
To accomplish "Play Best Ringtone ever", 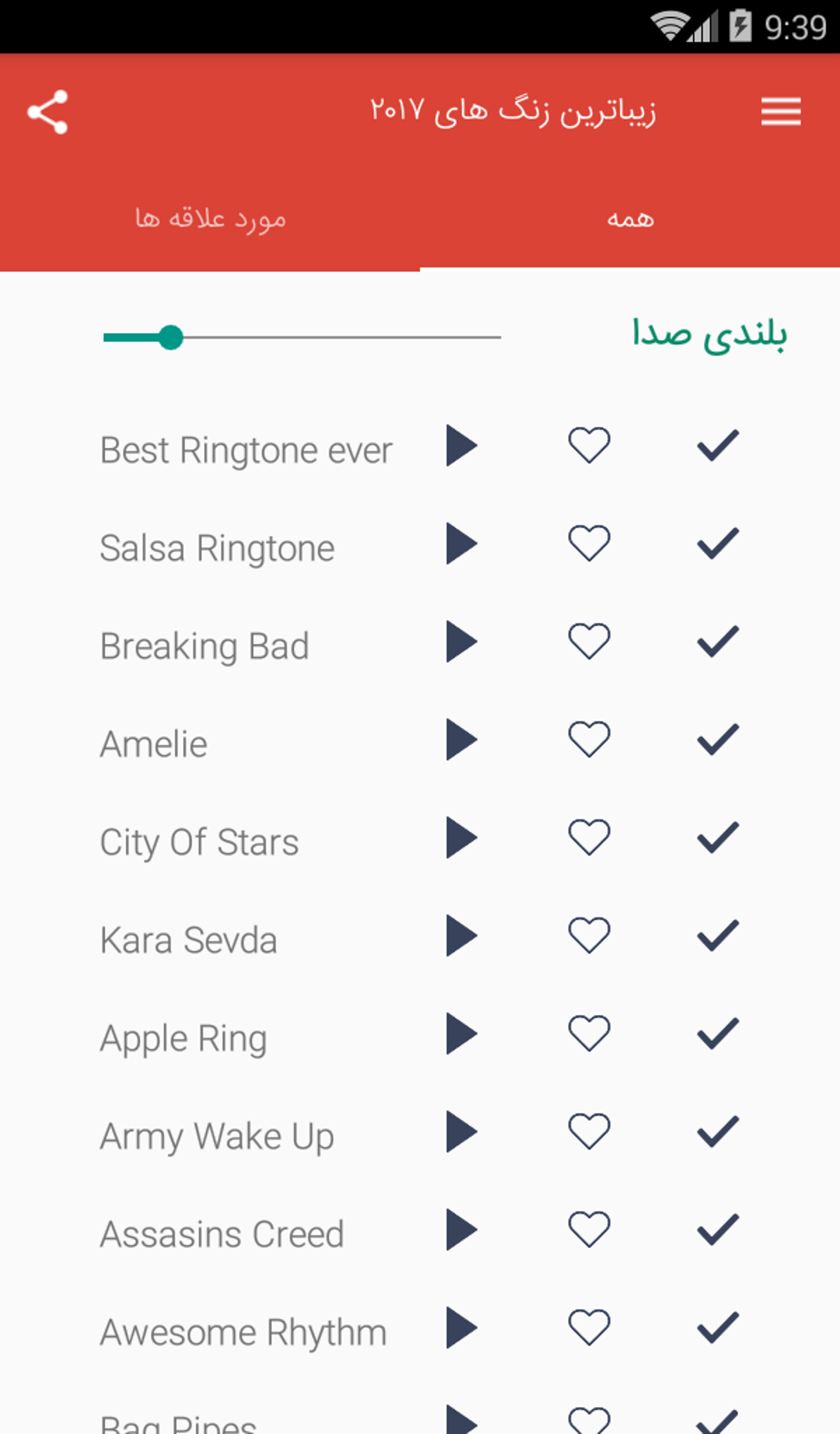I will [461, 446].
